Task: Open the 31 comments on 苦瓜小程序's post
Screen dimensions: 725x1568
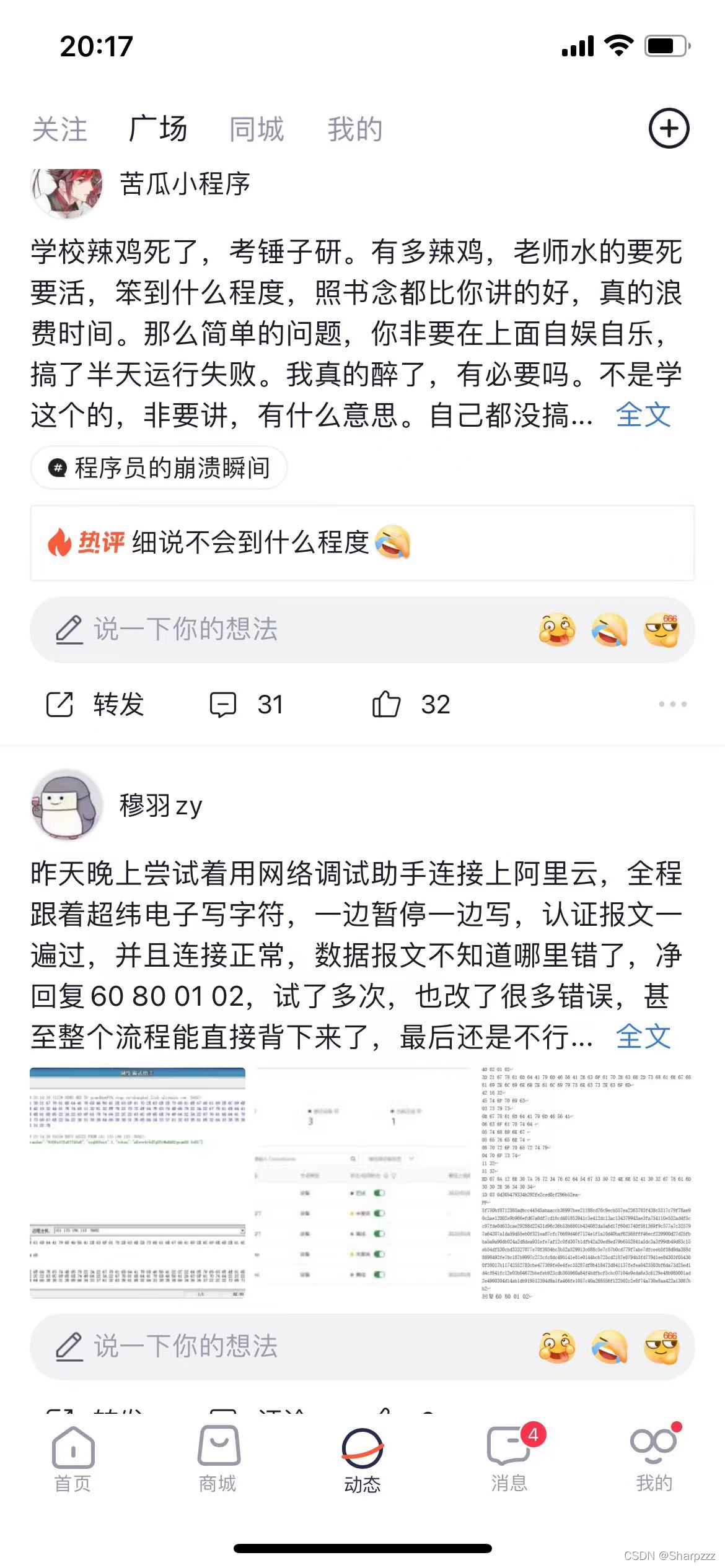Action: tap(247, 705)
